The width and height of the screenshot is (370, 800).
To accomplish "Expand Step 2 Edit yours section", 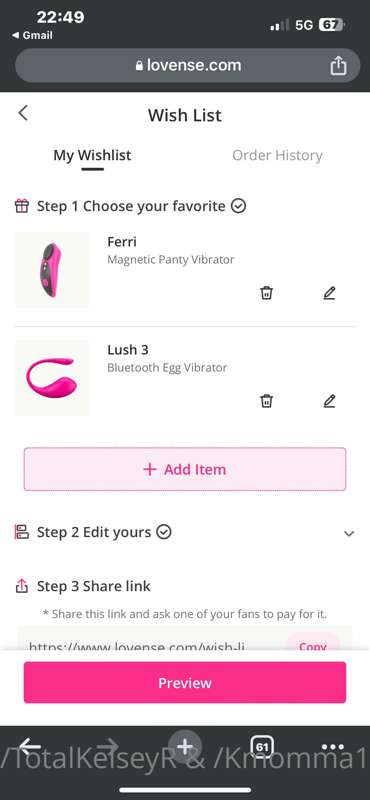I will pos(349,534).
